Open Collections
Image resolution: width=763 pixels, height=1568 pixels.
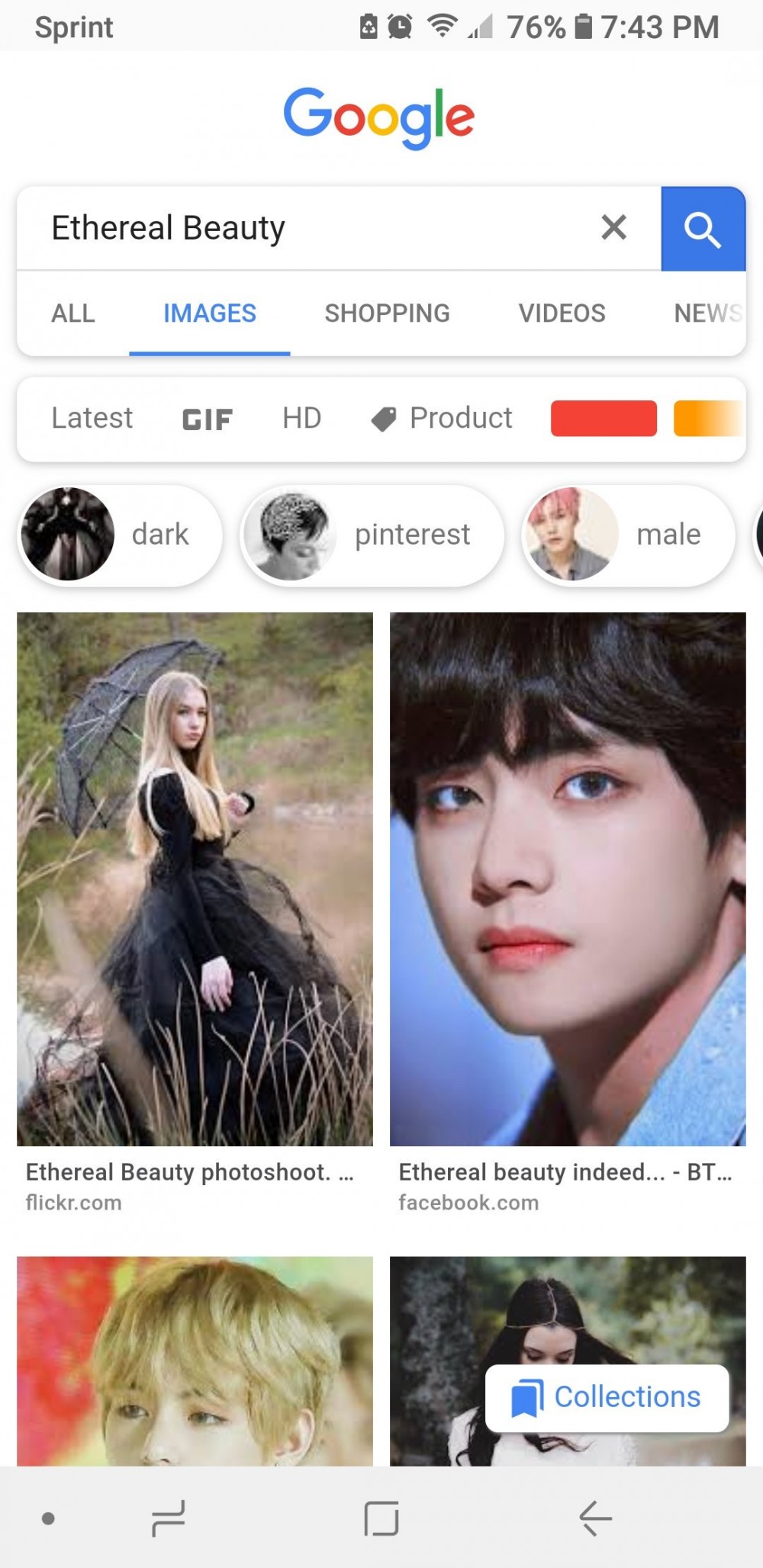(607, 1398)
